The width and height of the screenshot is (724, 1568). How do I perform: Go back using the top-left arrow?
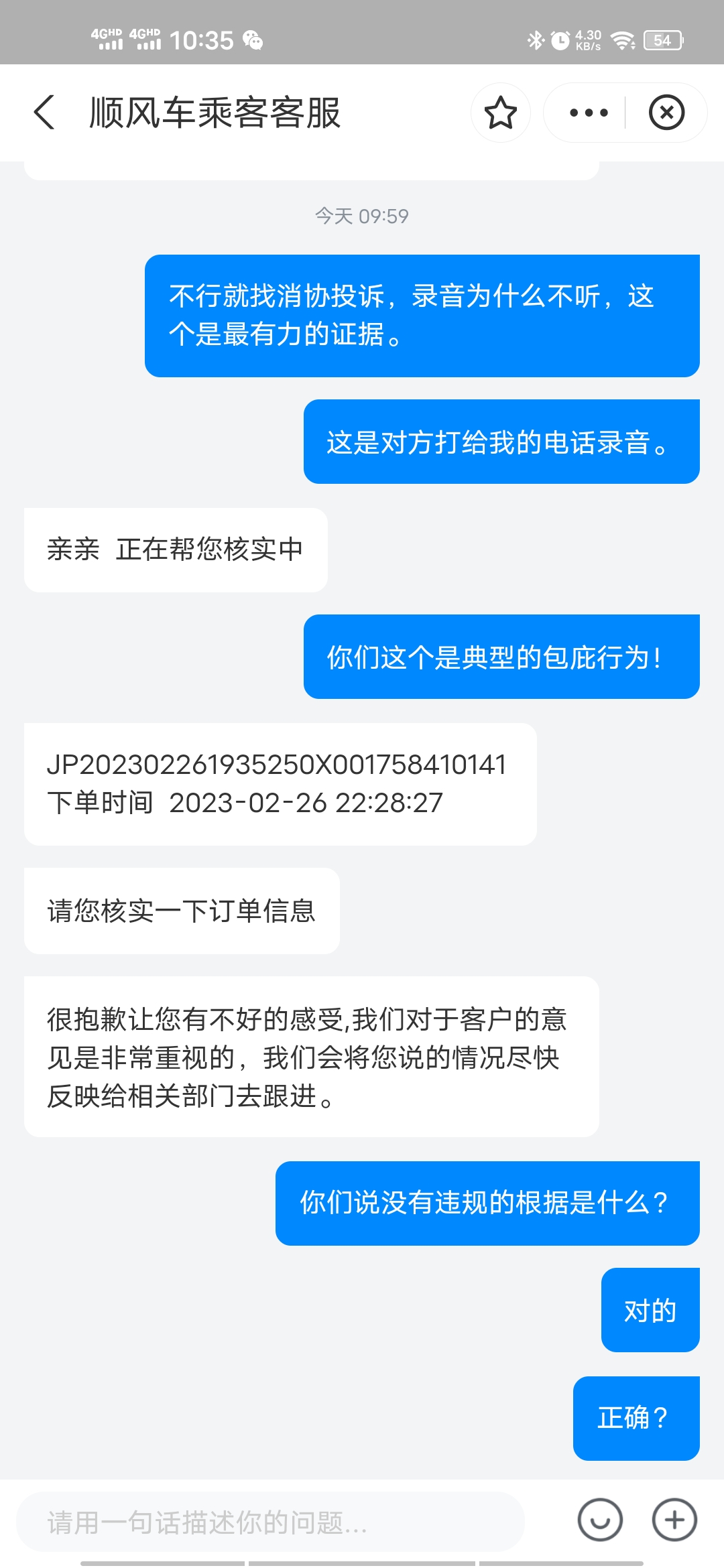pyautogui.click(x=44, y=113)
